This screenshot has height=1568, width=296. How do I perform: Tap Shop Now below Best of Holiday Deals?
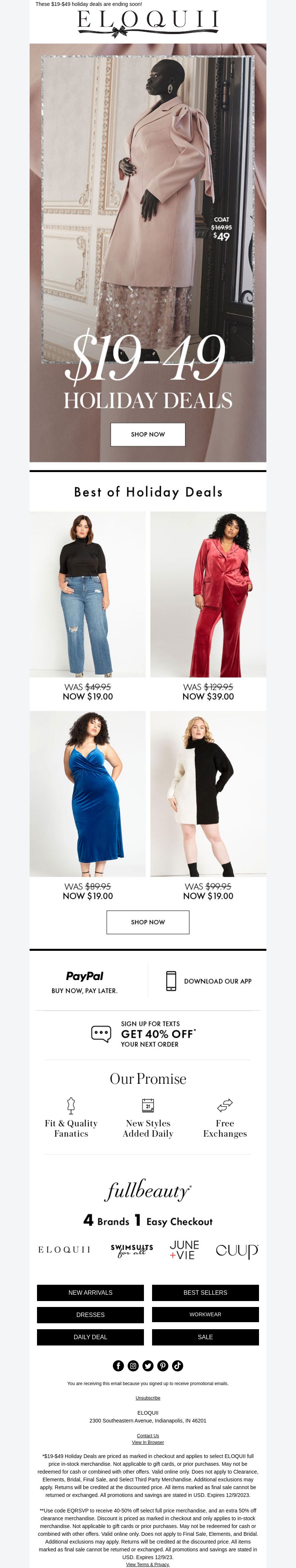148,922
